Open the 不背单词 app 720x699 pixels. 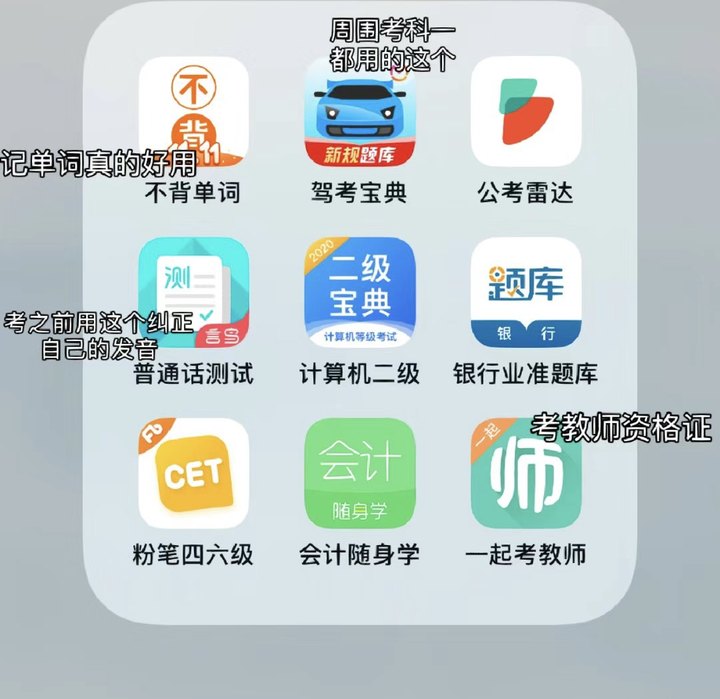[193, 112]
